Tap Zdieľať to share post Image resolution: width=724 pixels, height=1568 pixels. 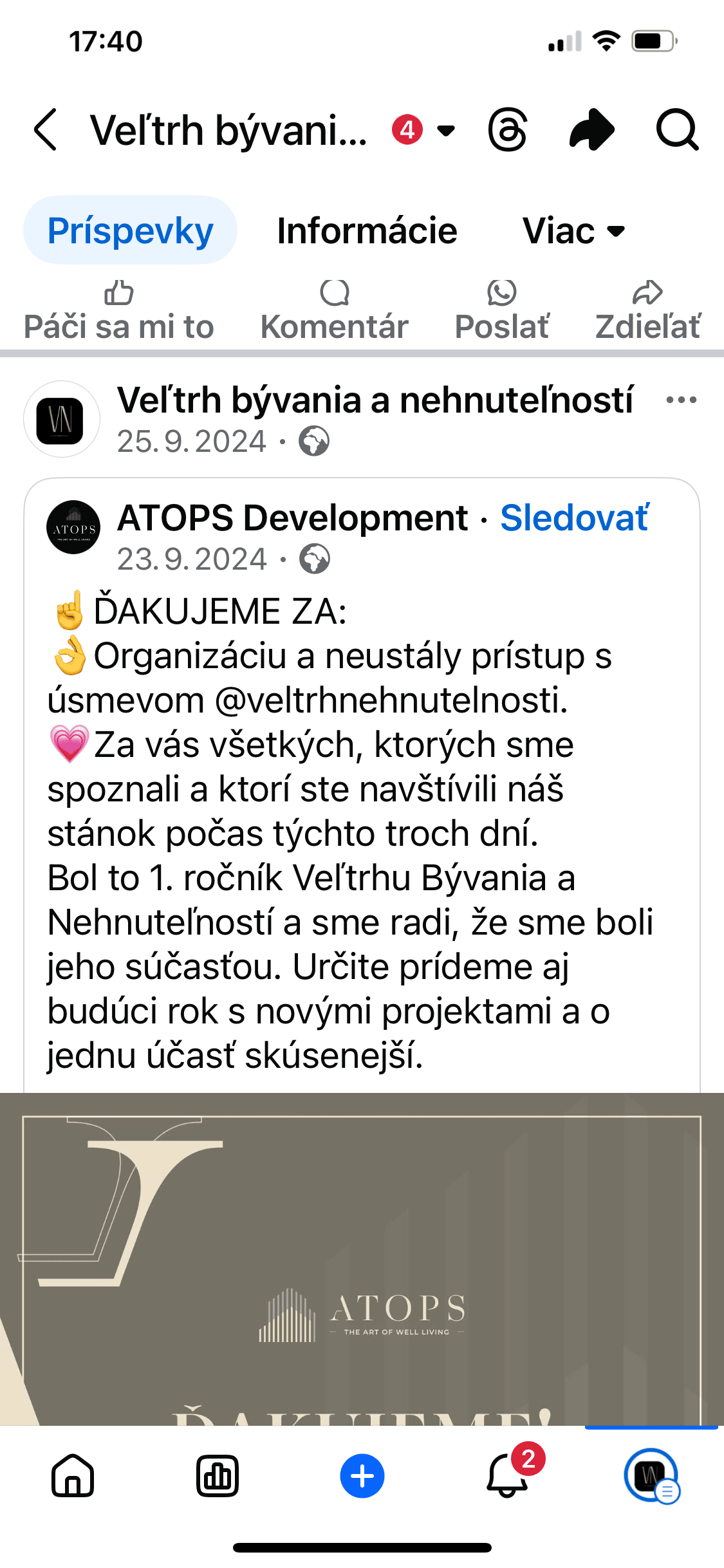[x=647, y=311]
